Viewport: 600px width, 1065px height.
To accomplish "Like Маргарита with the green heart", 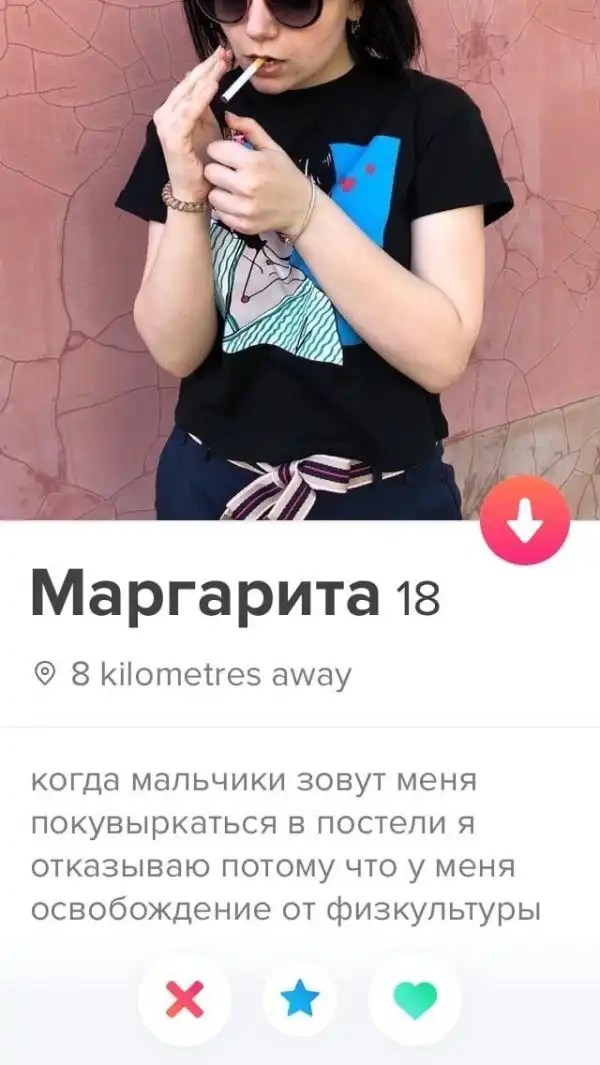I will pos(414,999).
